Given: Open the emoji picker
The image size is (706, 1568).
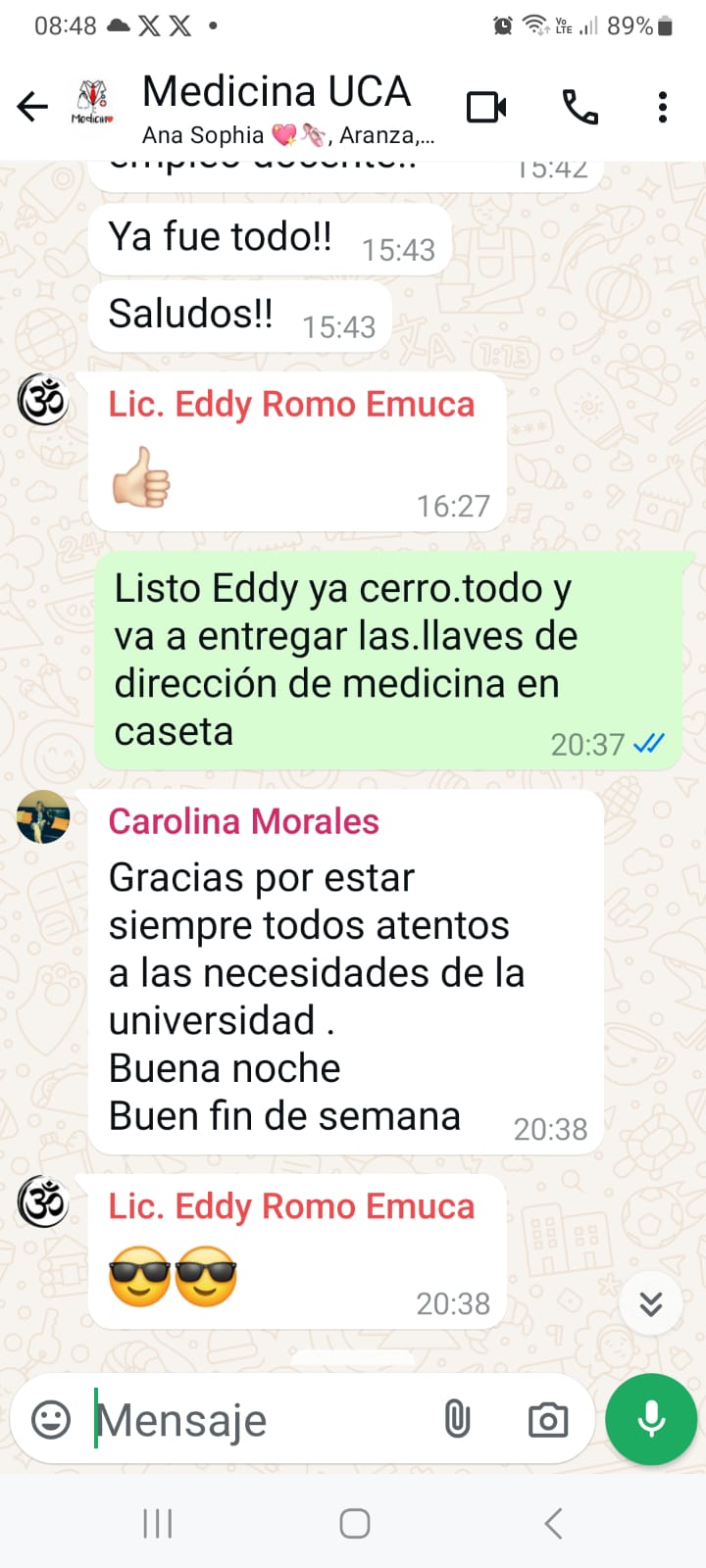Looking at the screenshot, I should 51,1419.
